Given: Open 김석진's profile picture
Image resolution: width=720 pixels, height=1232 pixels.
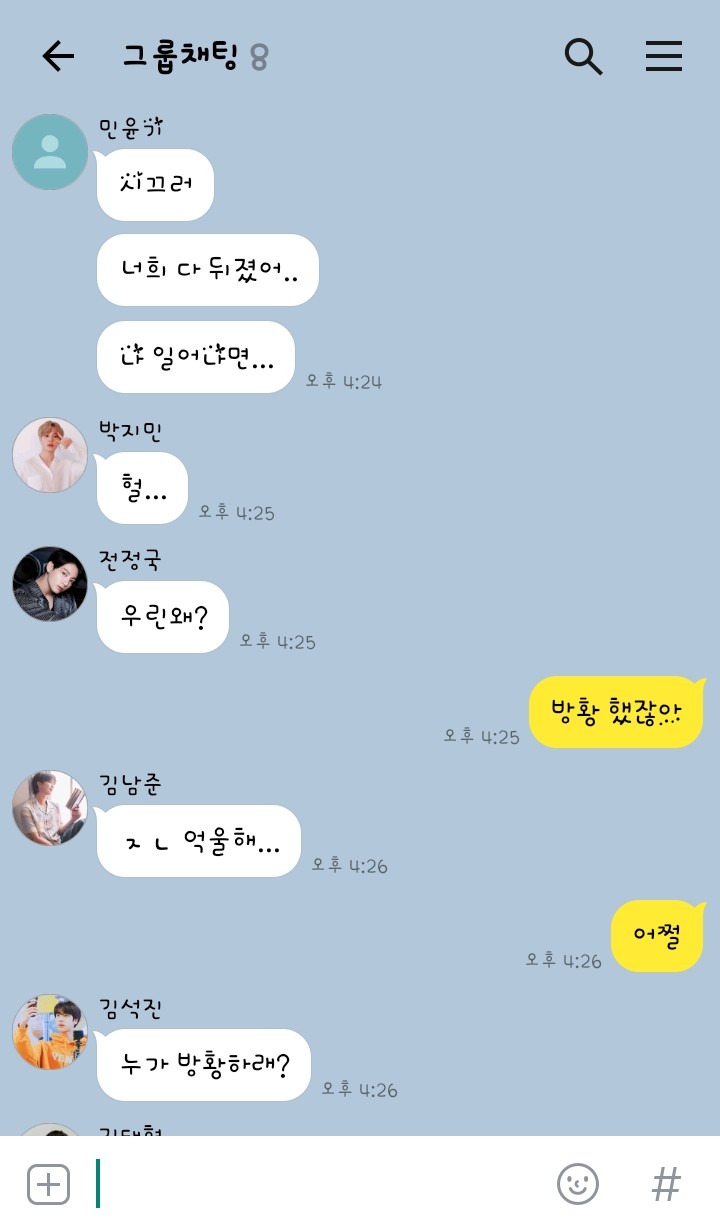Looking at the screenshot, I should coord(50,1032).
